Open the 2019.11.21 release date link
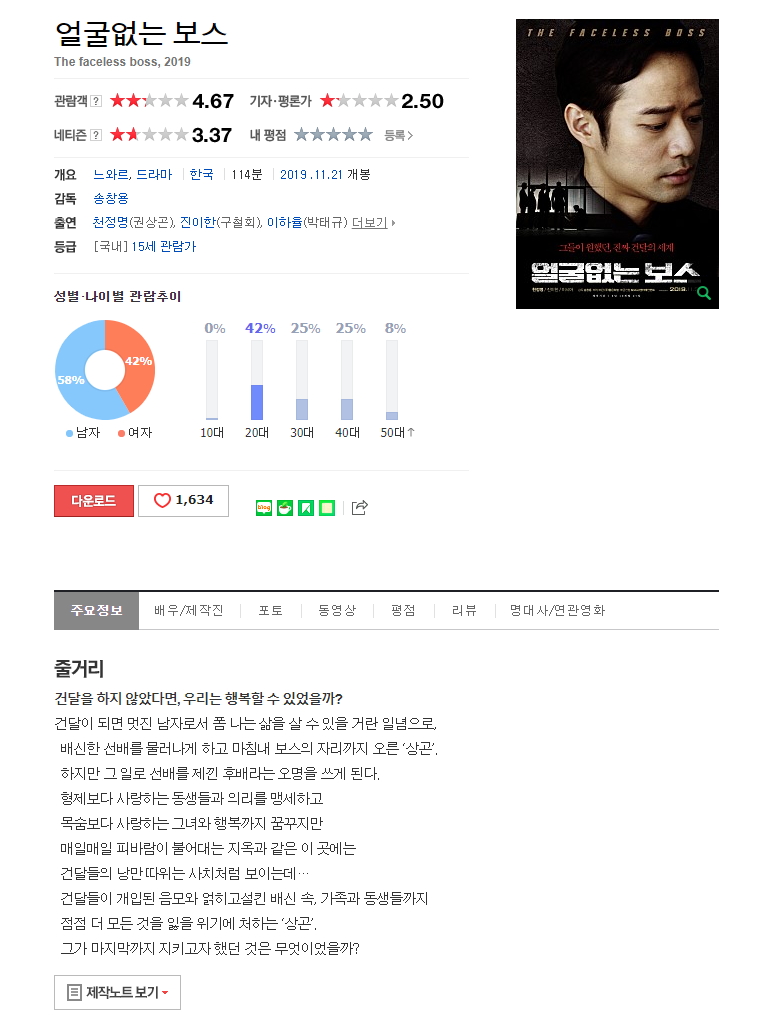The height and width of the screenshot is (1021, 773). click(x=311, y=175)
